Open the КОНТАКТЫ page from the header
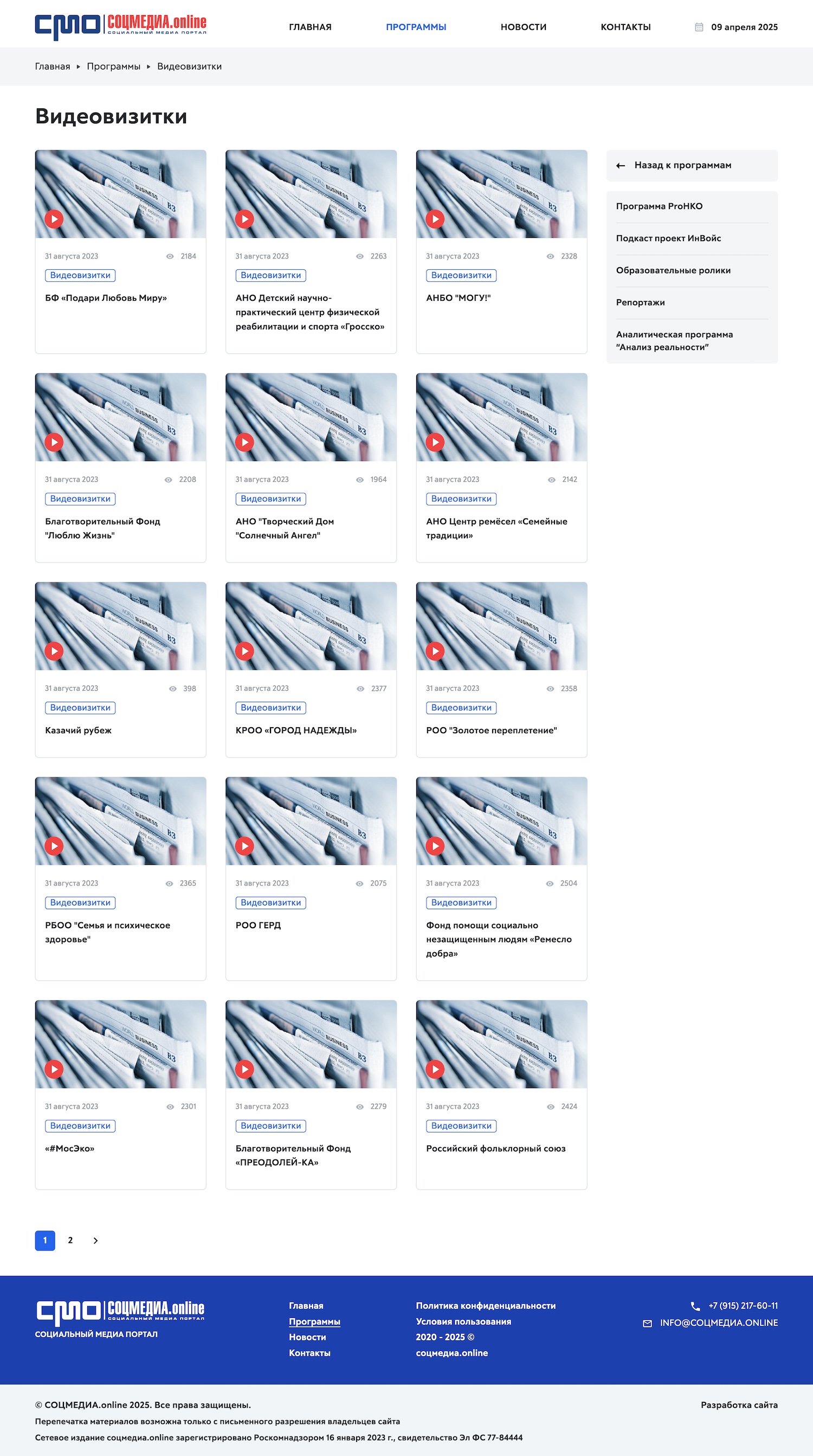The image size is (813, 1456). [x=625, y=27]
